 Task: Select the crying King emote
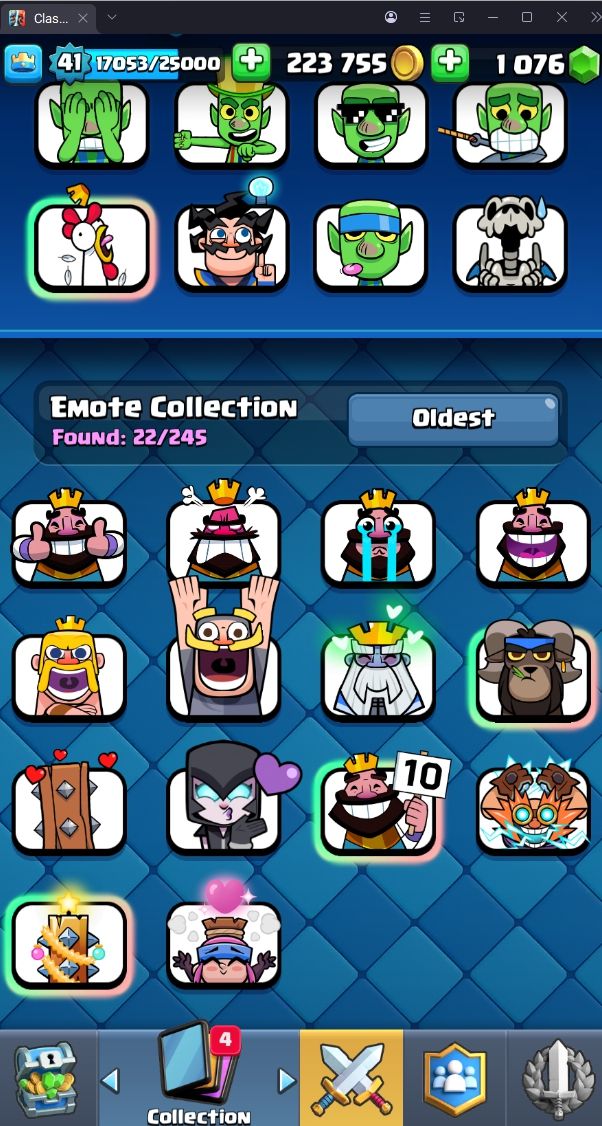pyautogui.click(x=378, y=542)
